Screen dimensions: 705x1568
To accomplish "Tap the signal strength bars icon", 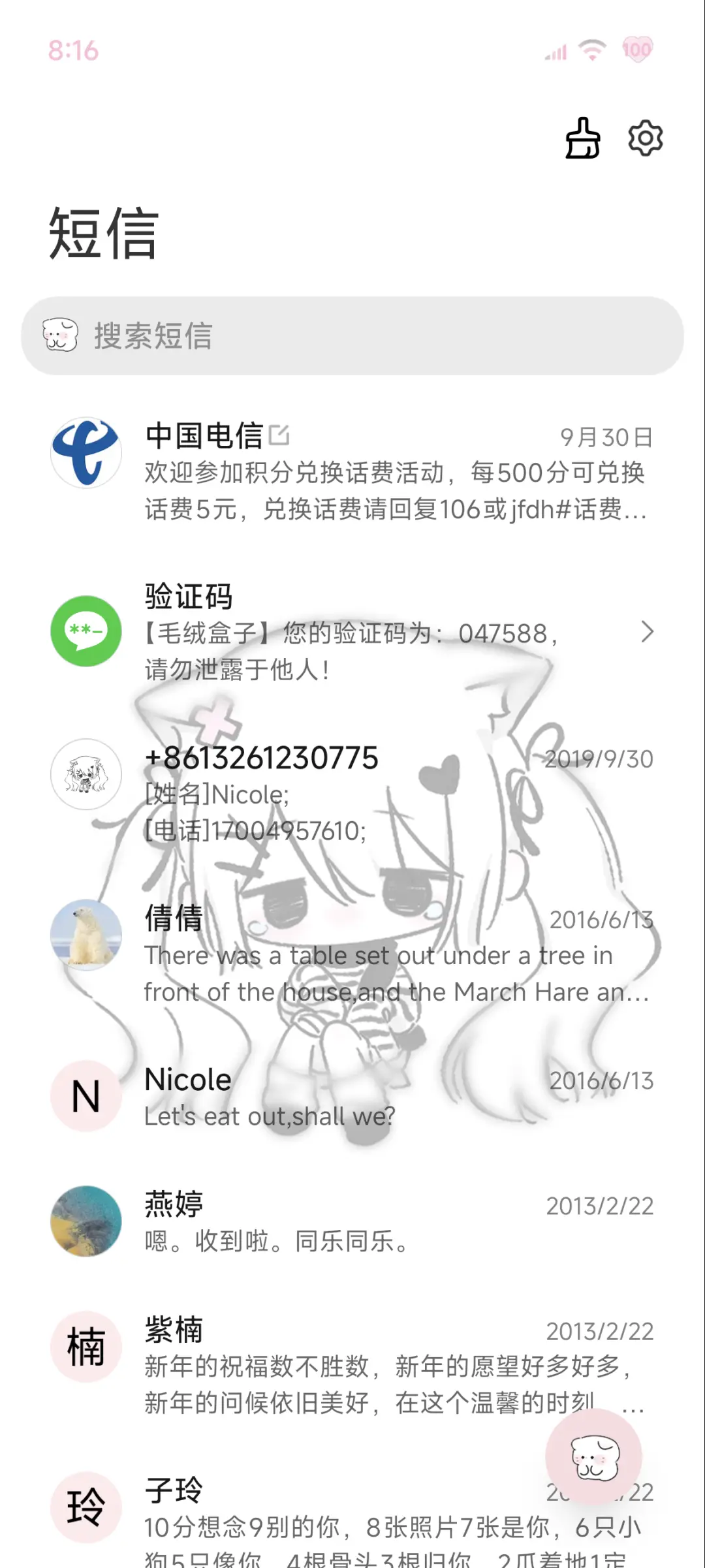I will 554,51.
